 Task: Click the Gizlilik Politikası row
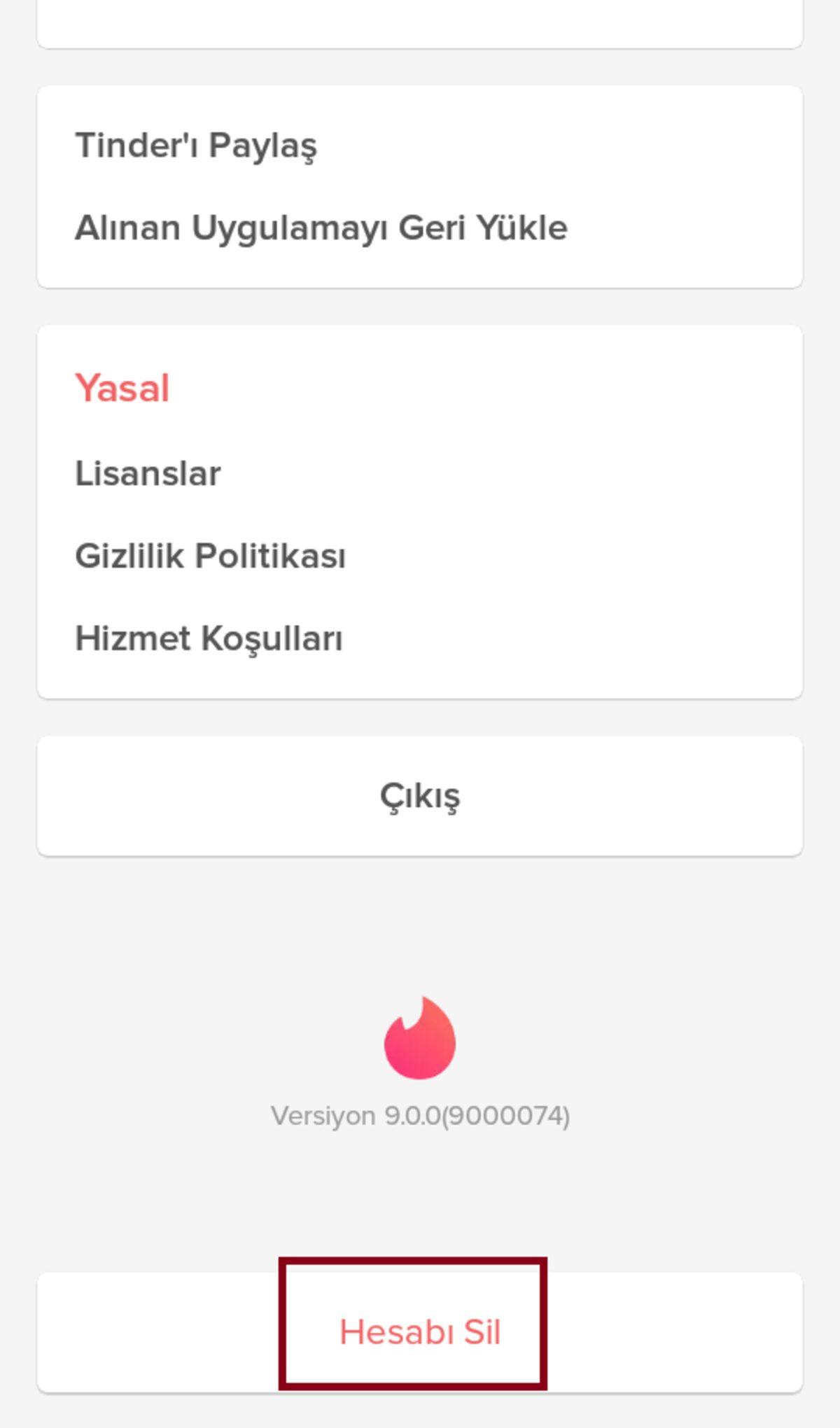point(211,554)
